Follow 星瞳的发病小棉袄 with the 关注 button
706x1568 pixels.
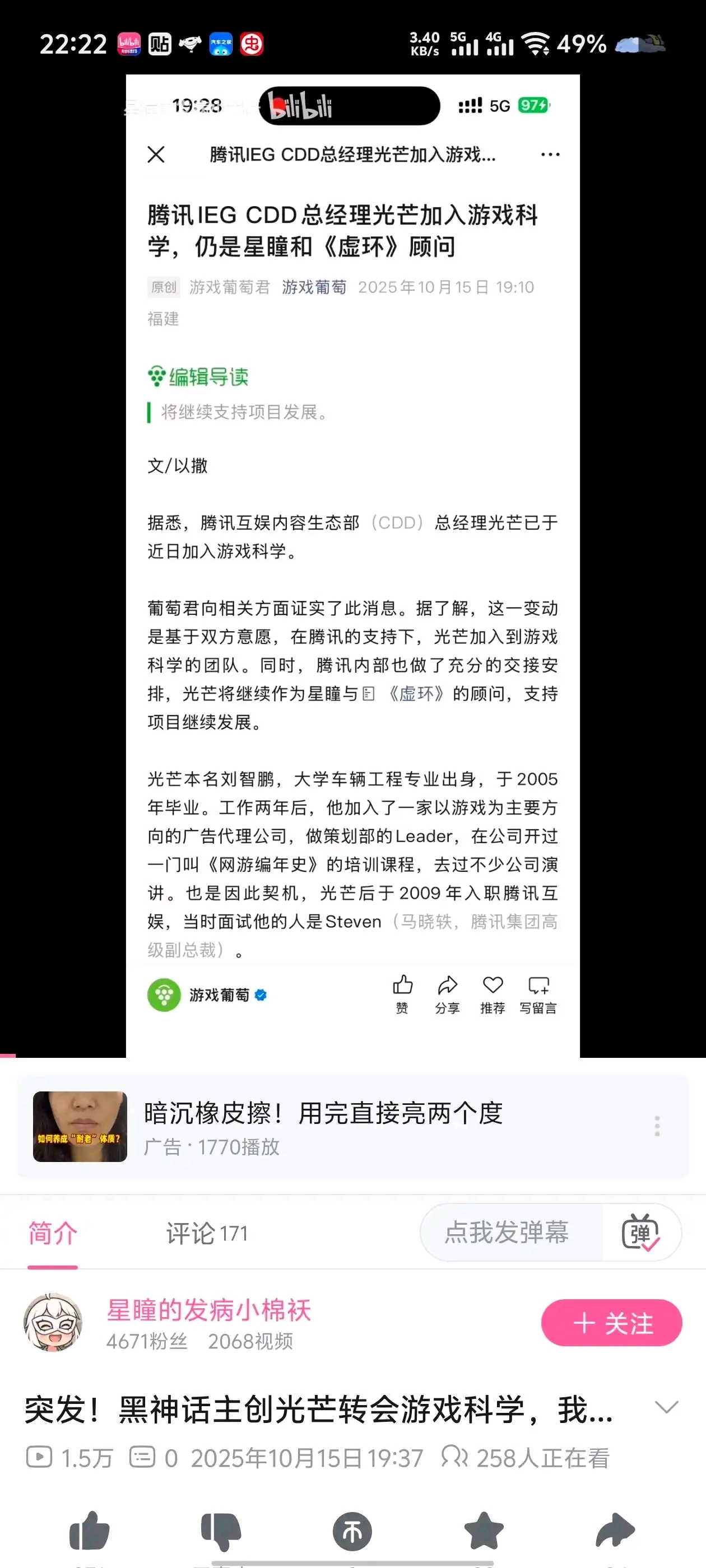611,1323
